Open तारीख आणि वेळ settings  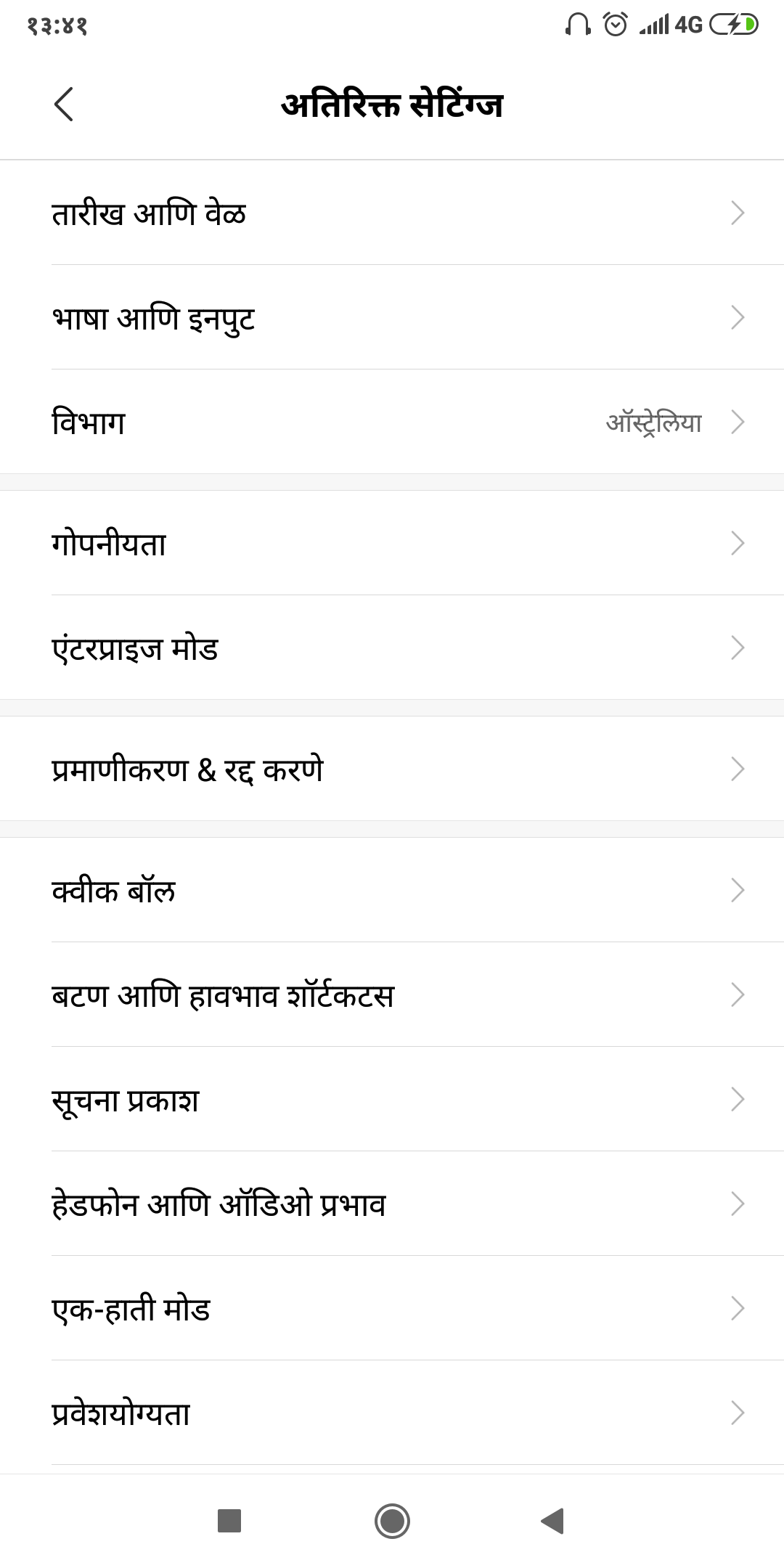click(x=392, y=213)
